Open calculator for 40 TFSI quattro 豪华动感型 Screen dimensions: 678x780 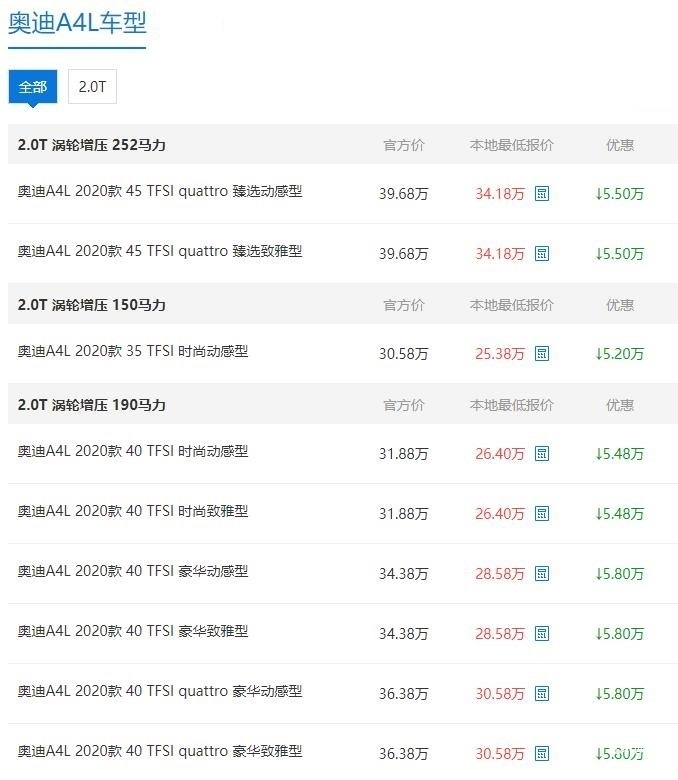[542, 694]
